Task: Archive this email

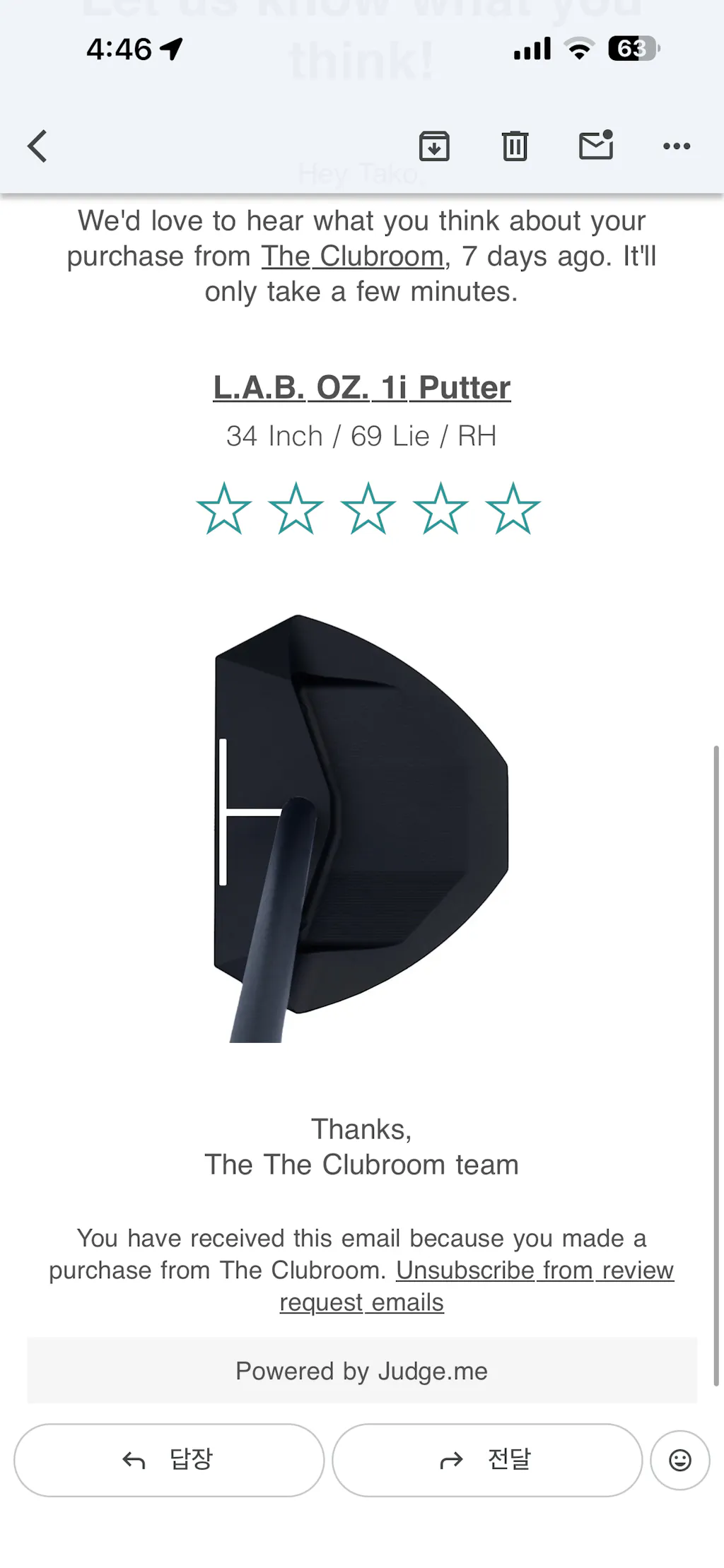Action: [x=434, y=146]
